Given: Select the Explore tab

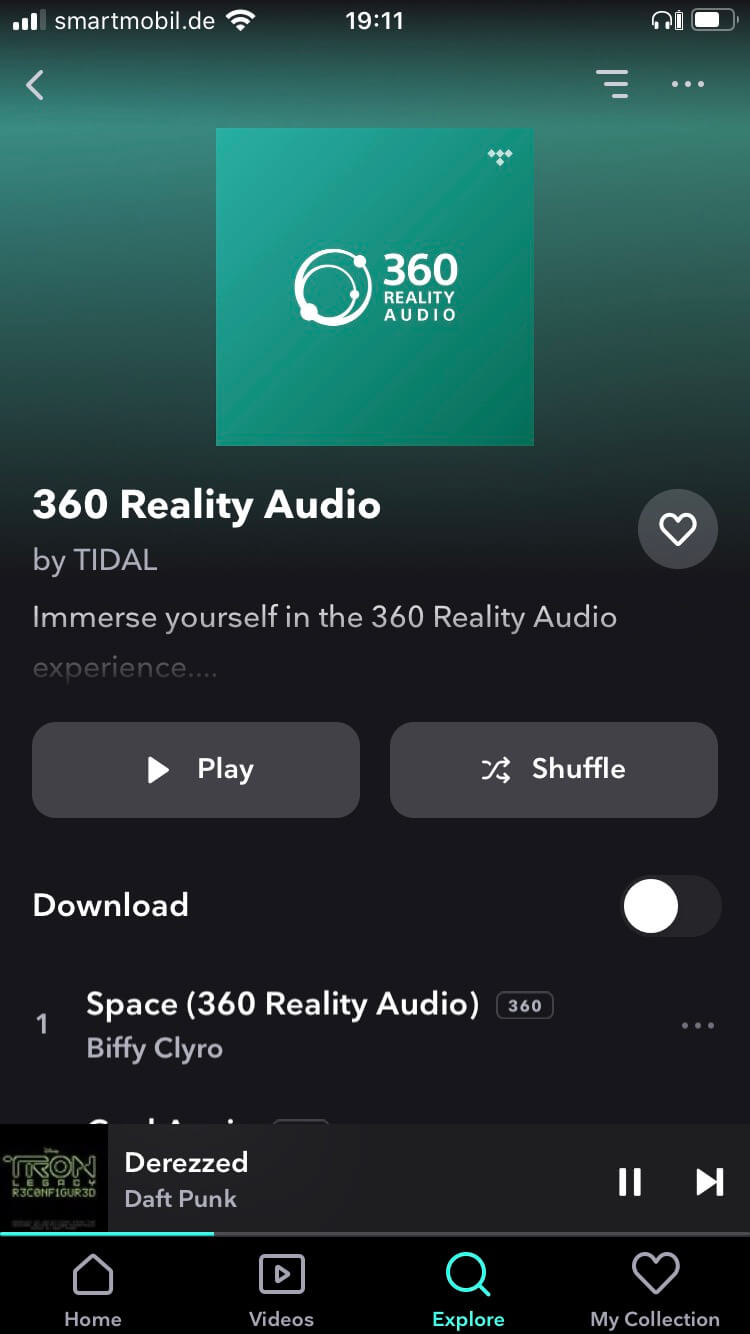Looking at the screenshot, I should (x=468, y=1290).
